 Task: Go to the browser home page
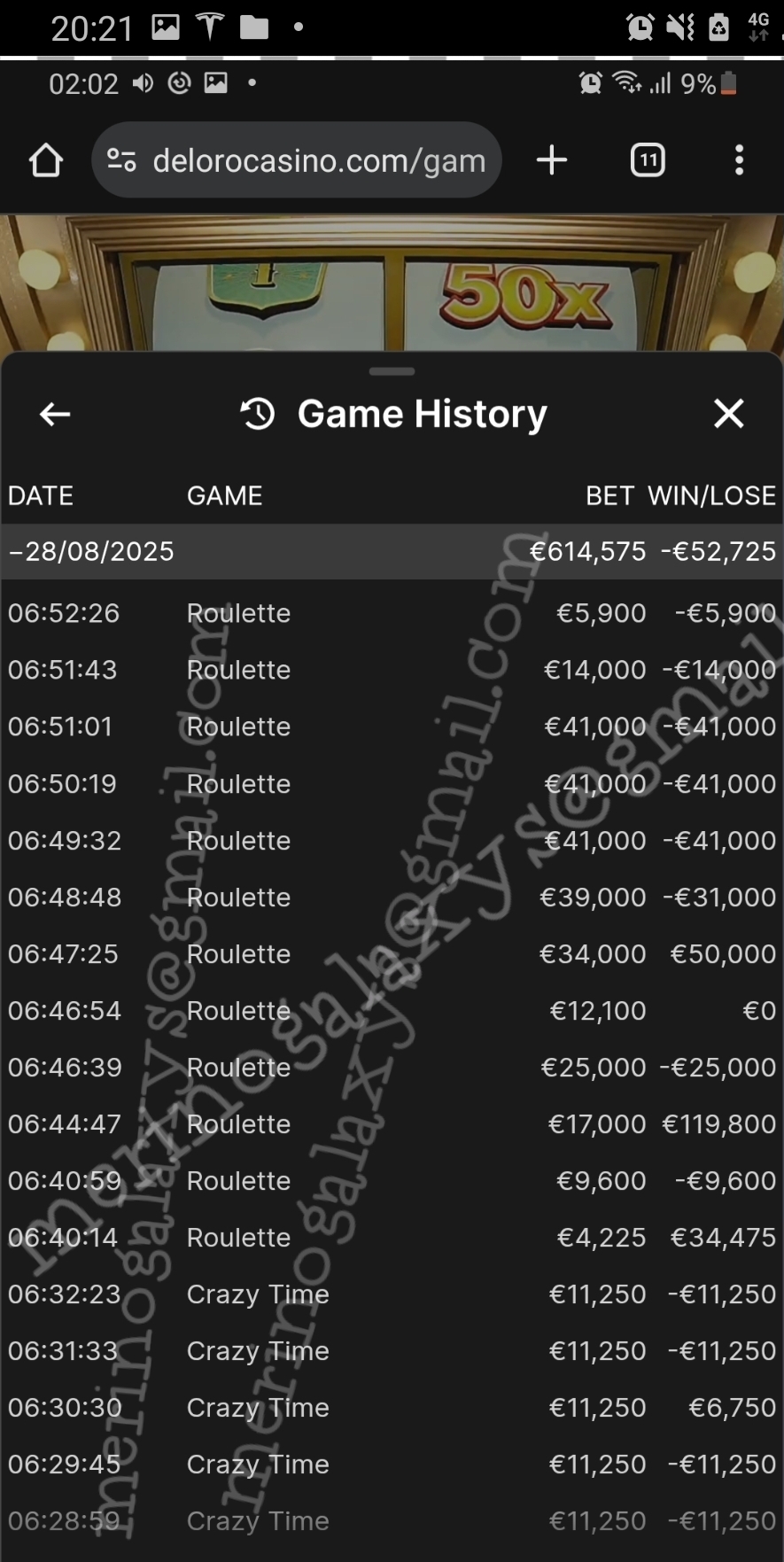tap(46, 161)
